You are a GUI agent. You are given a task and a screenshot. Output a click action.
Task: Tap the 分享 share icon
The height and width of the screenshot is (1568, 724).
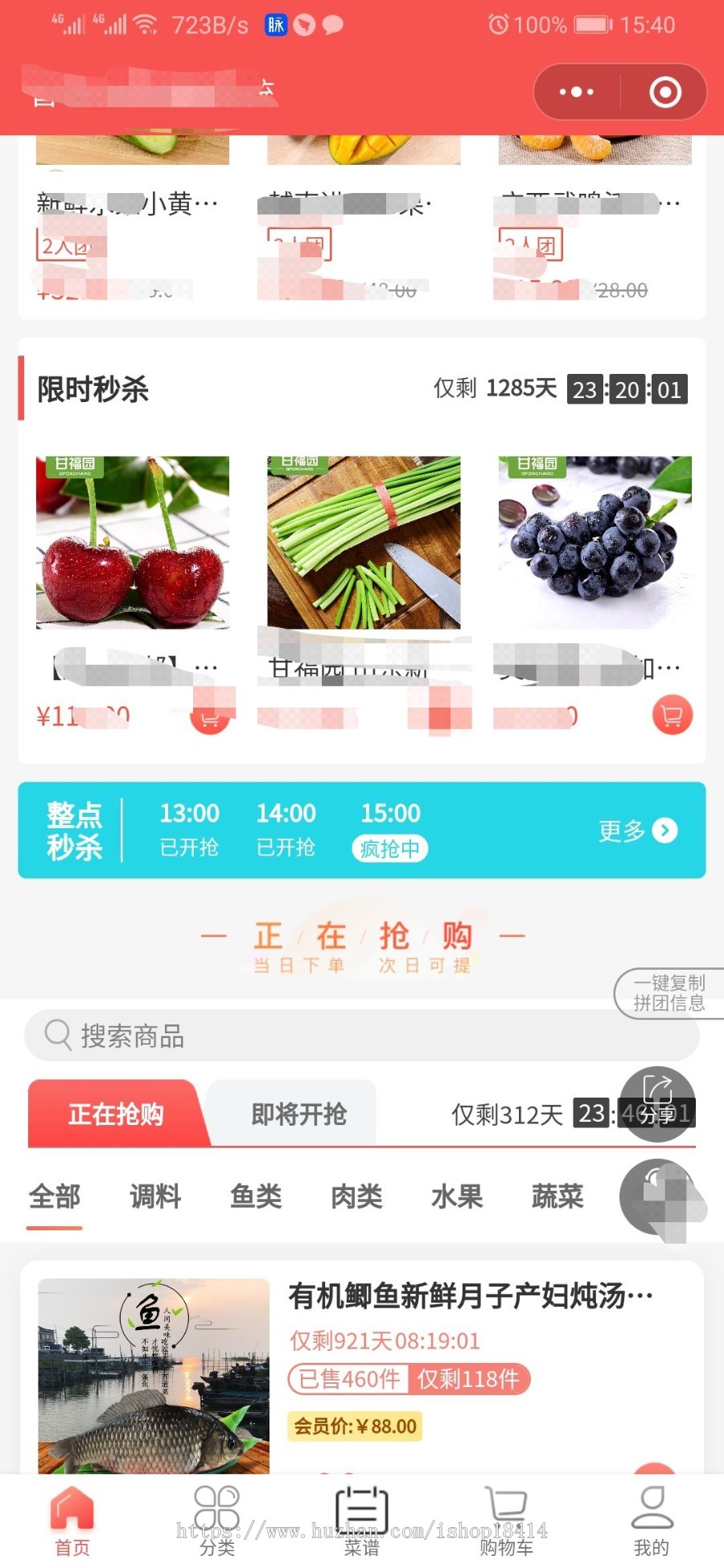[658, 1100]
